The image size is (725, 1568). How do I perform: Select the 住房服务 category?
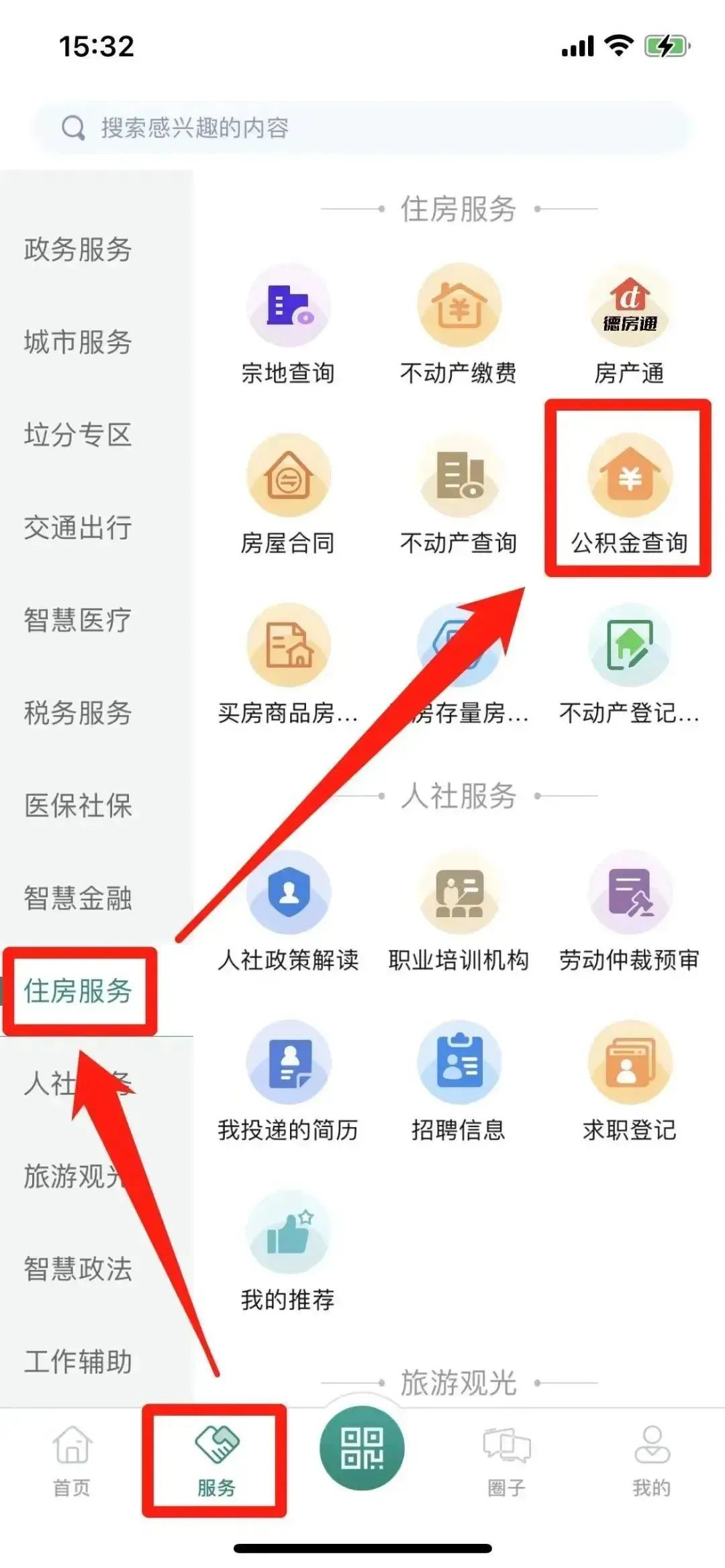pyautogui.click(x=78, y=991)
